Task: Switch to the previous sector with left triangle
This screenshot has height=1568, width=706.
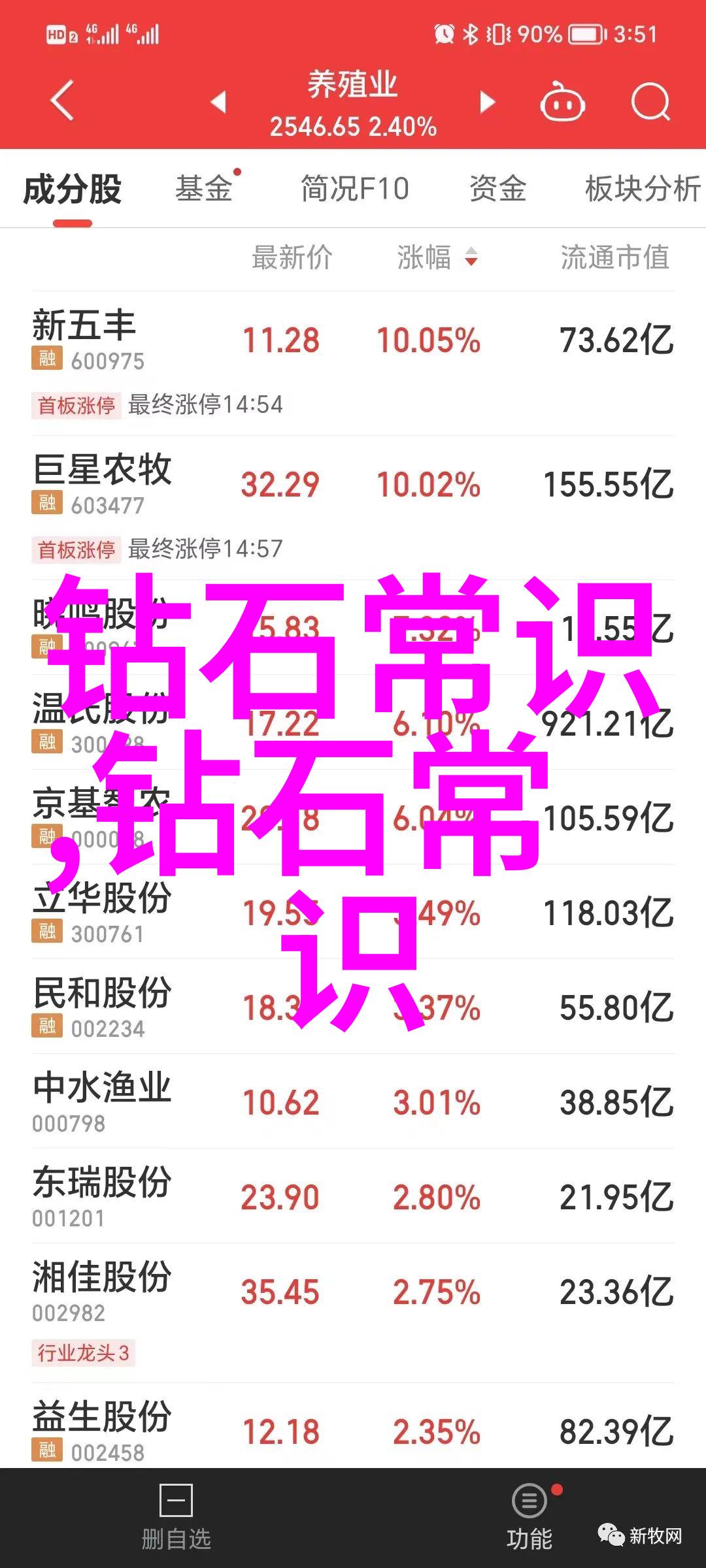Action: point(218,102)
